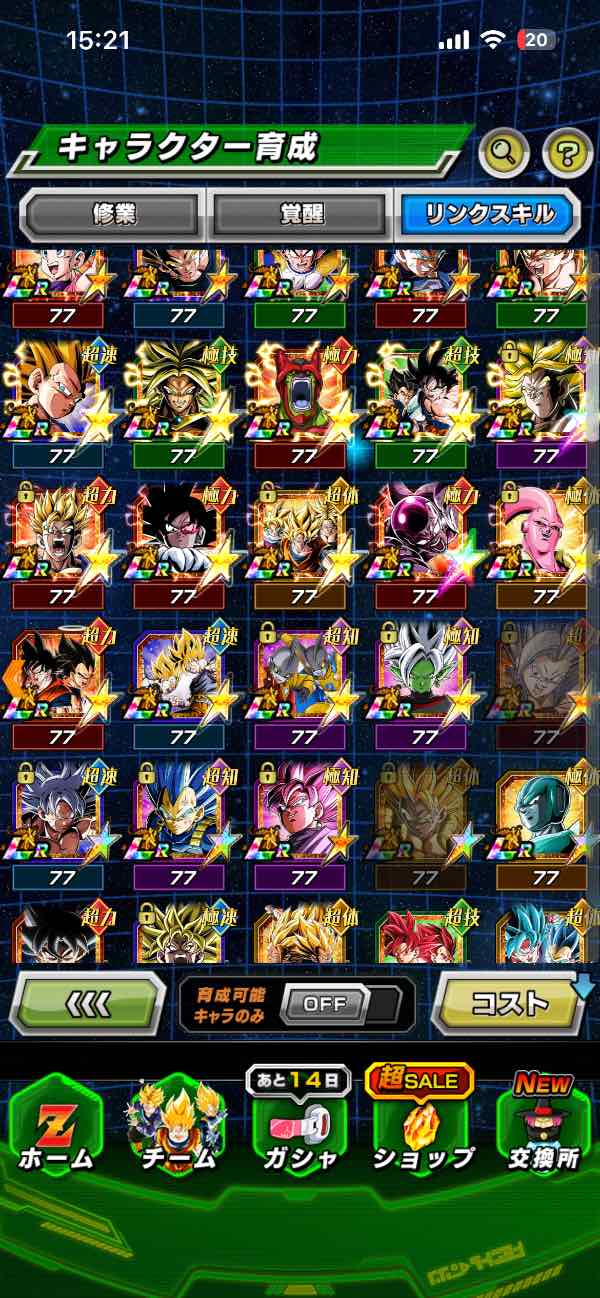This screenshot has width=600, height=1298.
Task: Switch to the 覚醒 tab
Action: (x=298, y=214)
